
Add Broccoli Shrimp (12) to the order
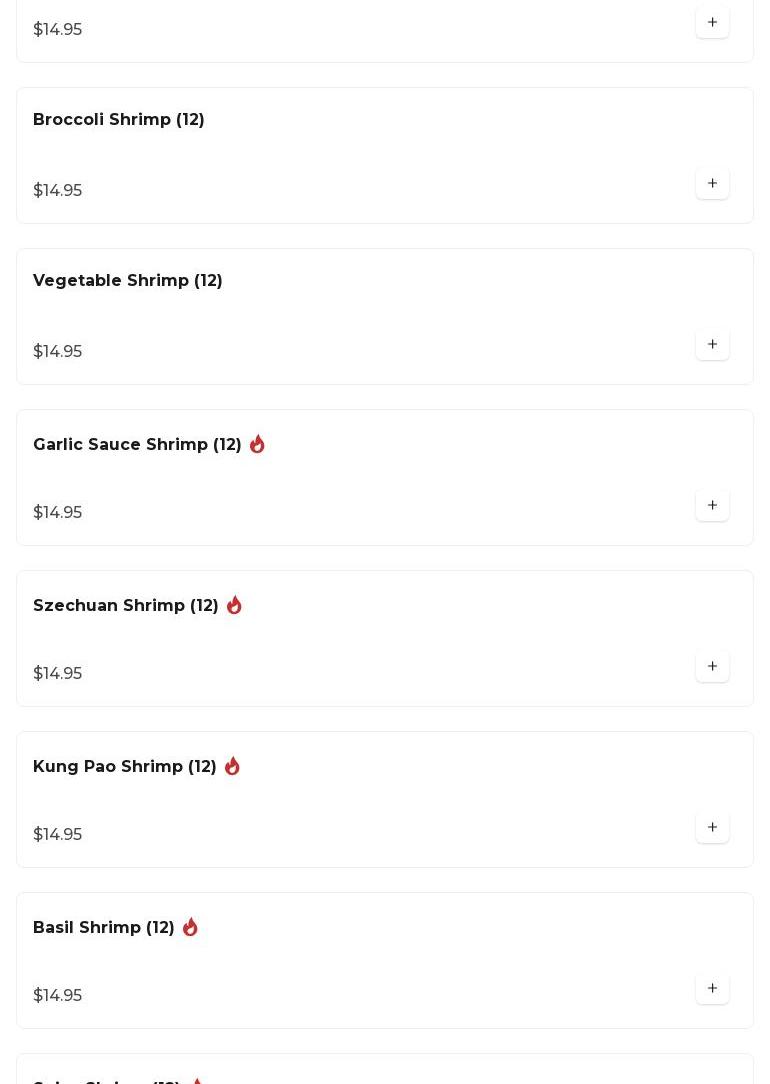[712, 184]
